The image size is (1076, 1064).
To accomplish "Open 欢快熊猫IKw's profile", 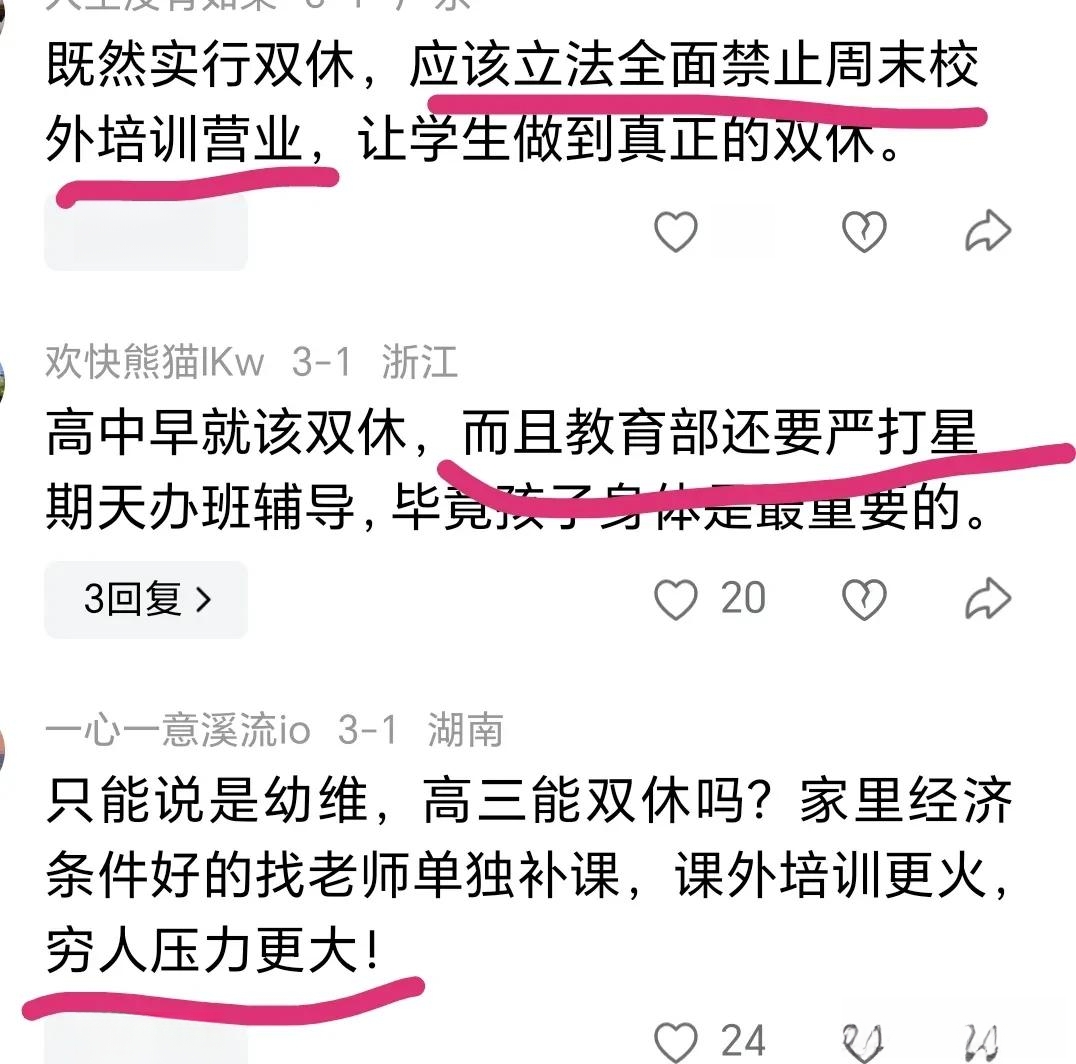I will (154, 363).
